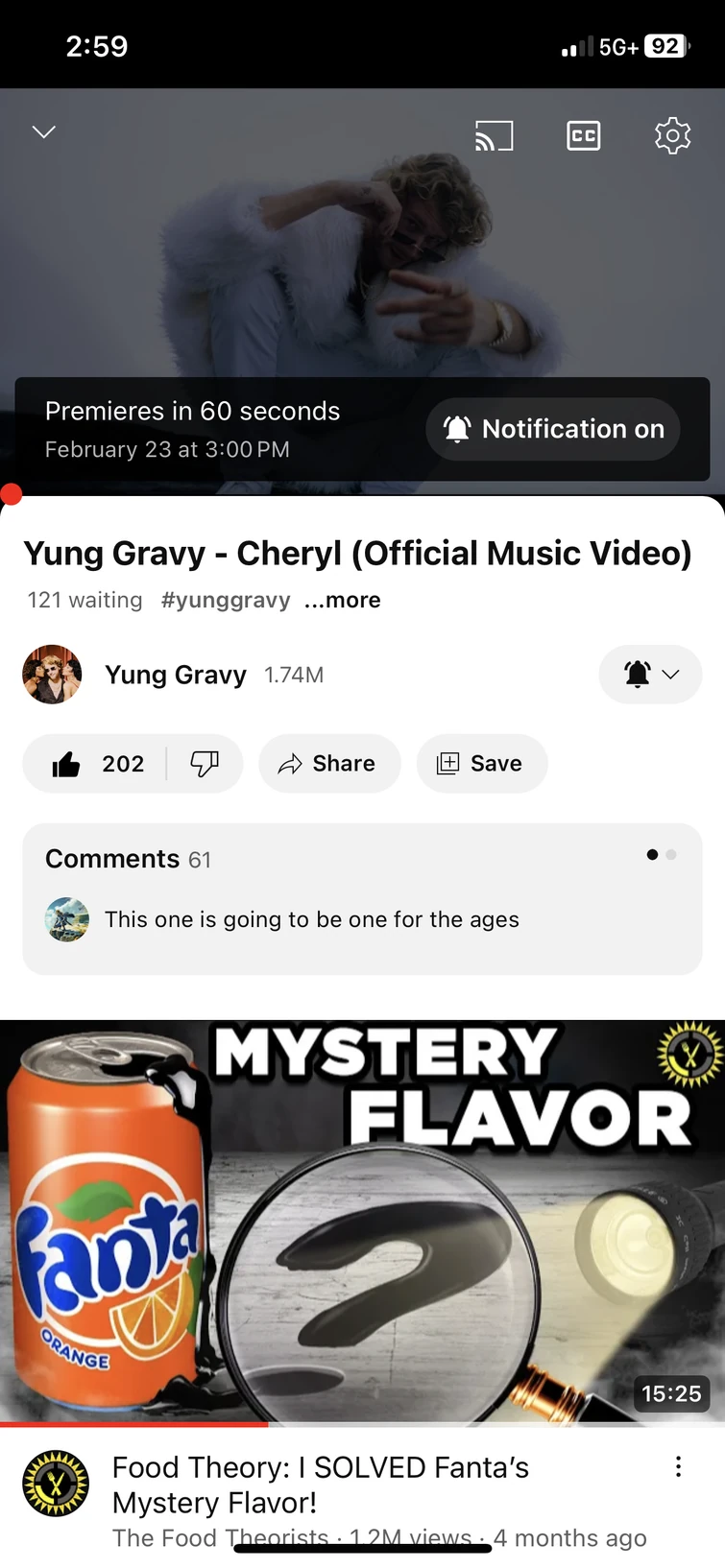The width and height of the screenshot is (725, 1568).
Task: Open the bell dropdown chevron next to subscribe
Action: (x=671, y=675)
